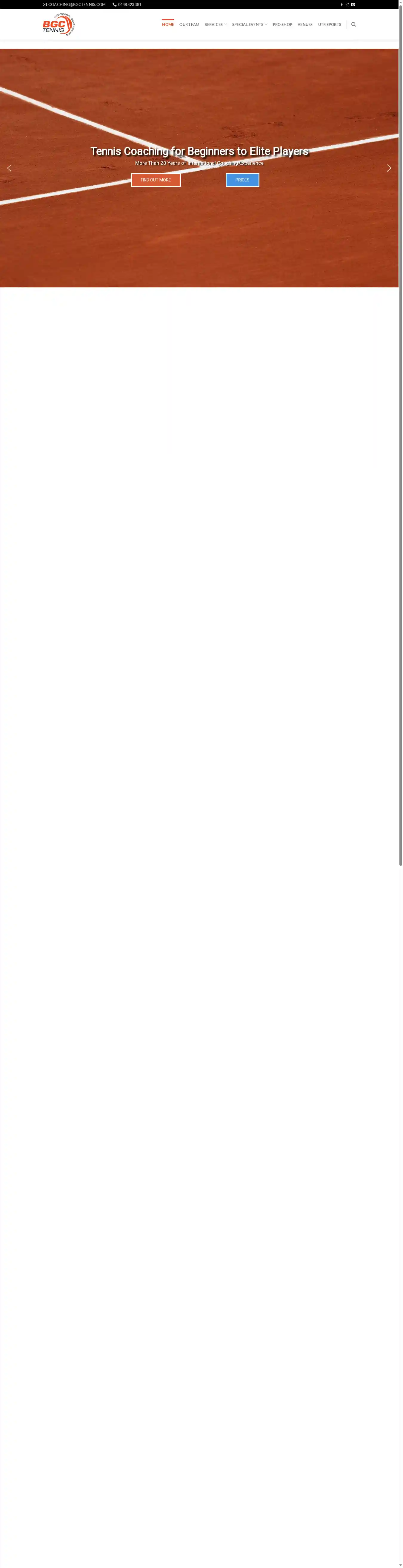Open the Venues page
The image size is (403, 1568).
point(305,24)
